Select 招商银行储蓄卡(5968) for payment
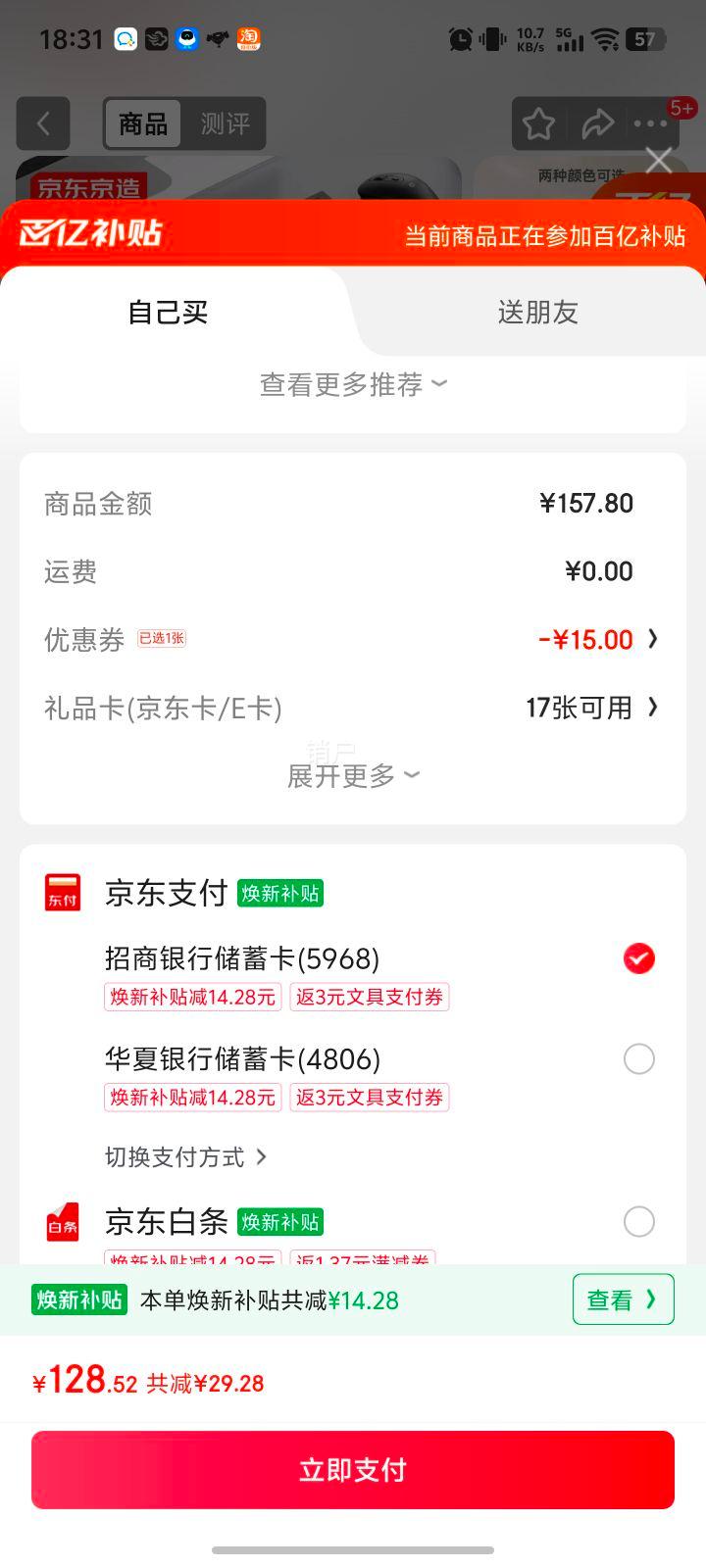Image resolution: width=706 pixels, height=1568 pixels. 638,958
